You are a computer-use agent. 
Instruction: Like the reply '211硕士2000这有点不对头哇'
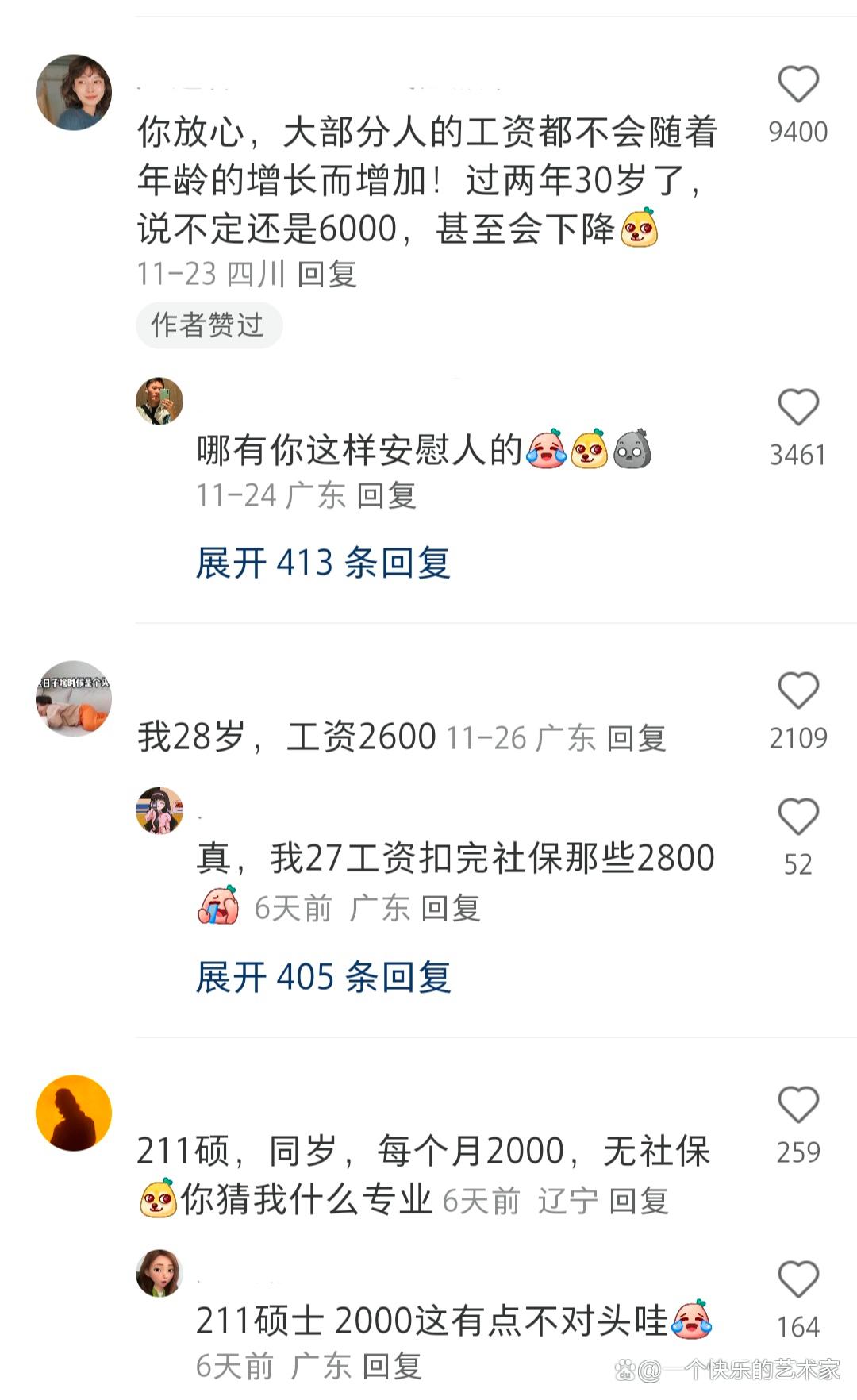797,1279
